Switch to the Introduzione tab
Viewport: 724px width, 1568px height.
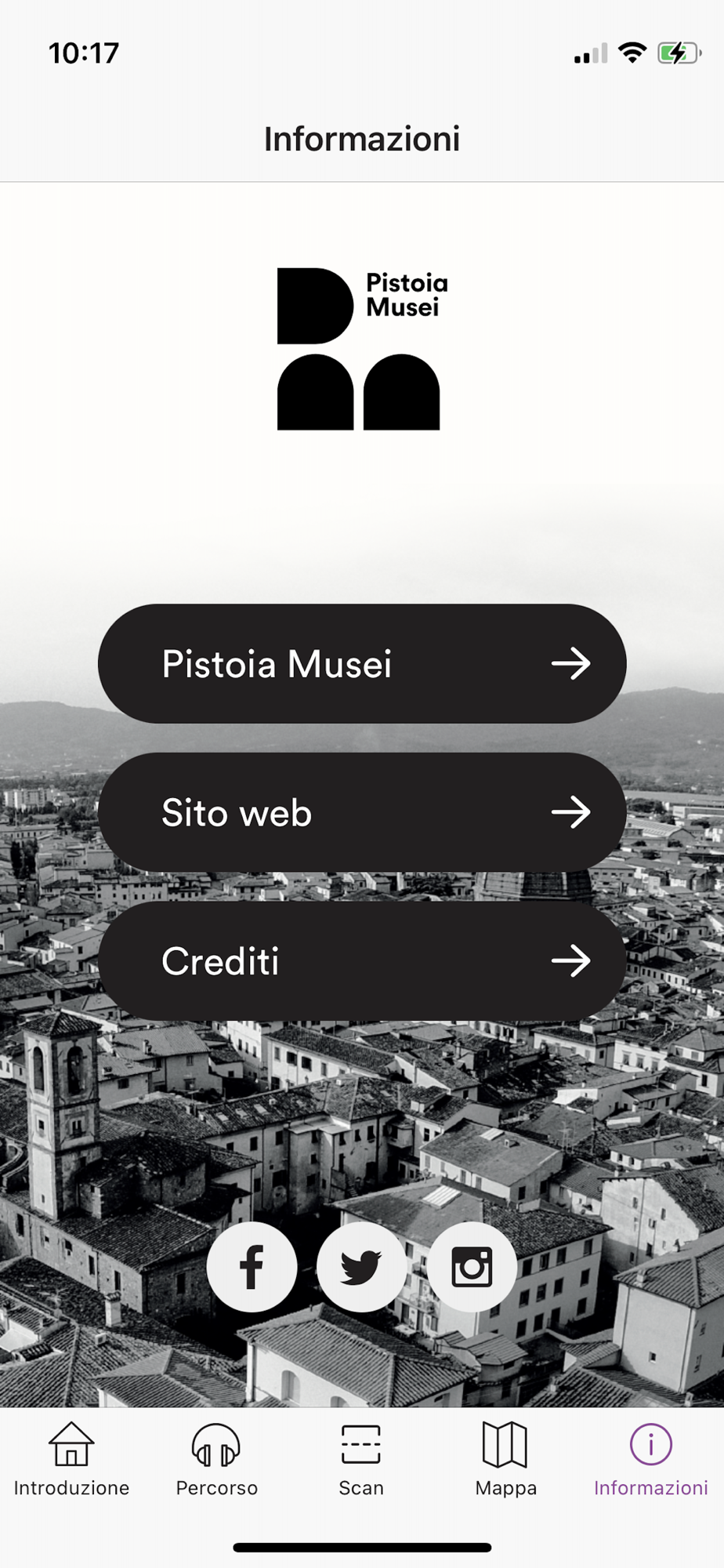coord(71,1460)
